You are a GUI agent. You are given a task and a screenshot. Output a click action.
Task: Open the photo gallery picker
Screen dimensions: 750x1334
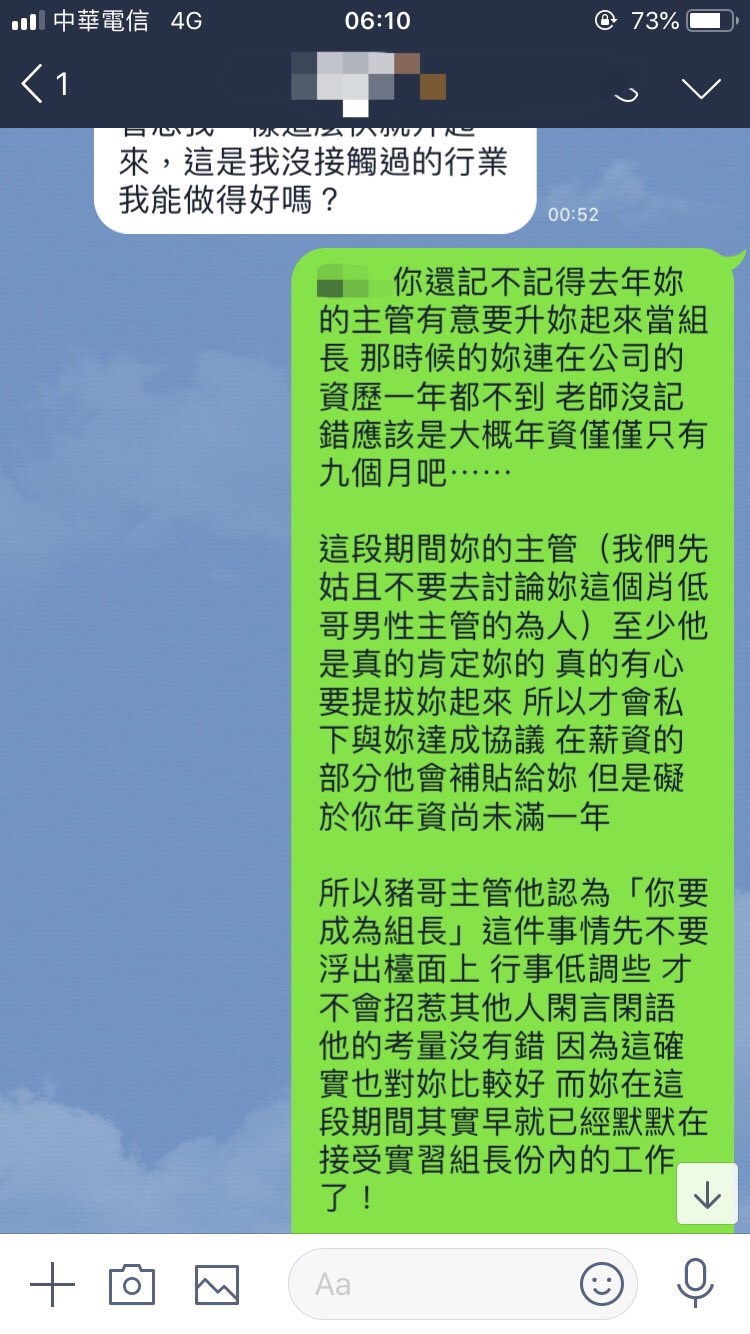coord(216,1284)
